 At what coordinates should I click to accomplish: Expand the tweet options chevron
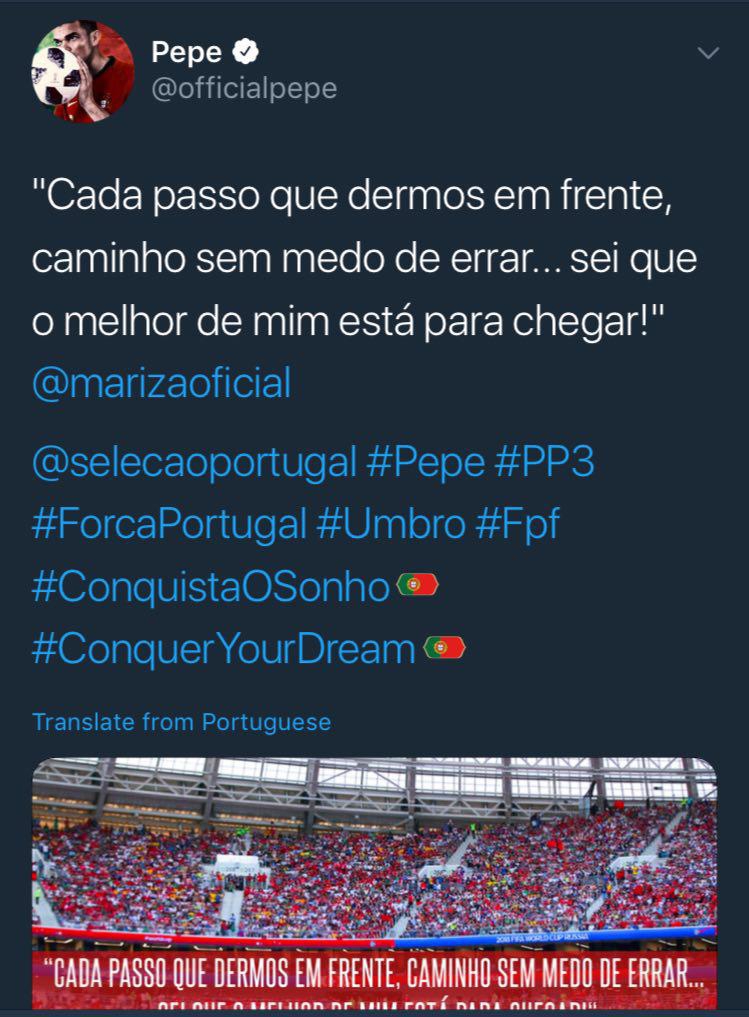point(708,53)
